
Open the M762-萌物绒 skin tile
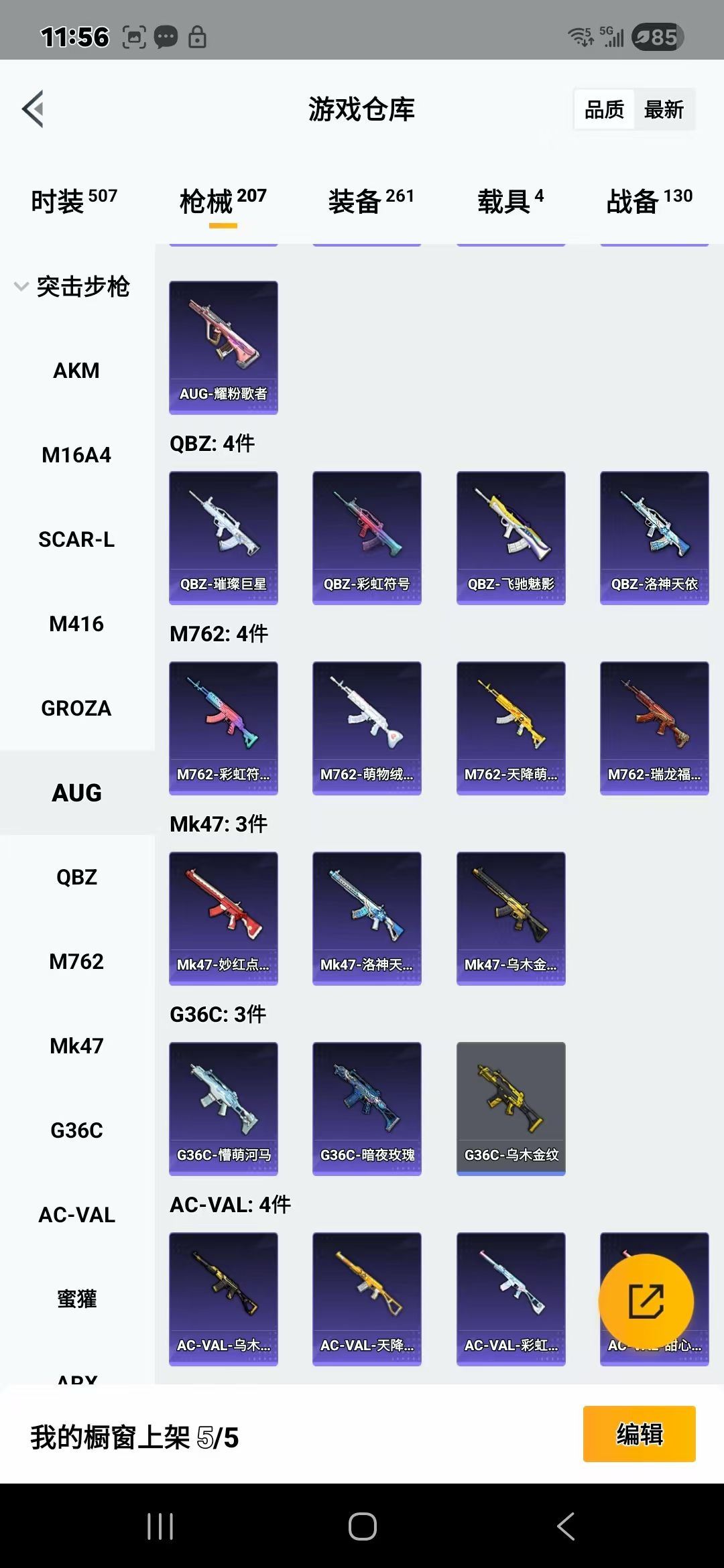367,728
